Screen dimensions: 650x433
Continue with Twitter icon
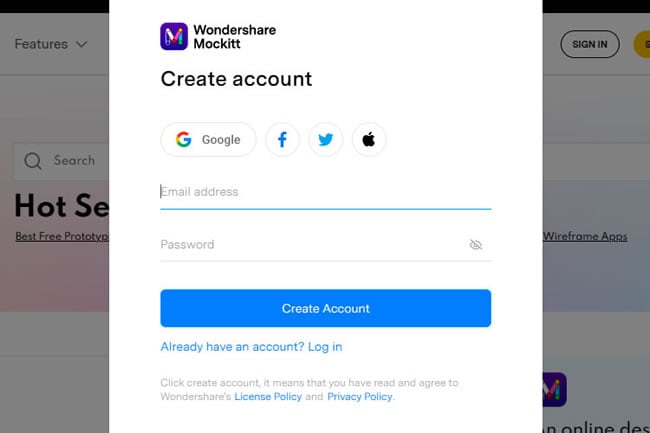(x=325, y=140)
